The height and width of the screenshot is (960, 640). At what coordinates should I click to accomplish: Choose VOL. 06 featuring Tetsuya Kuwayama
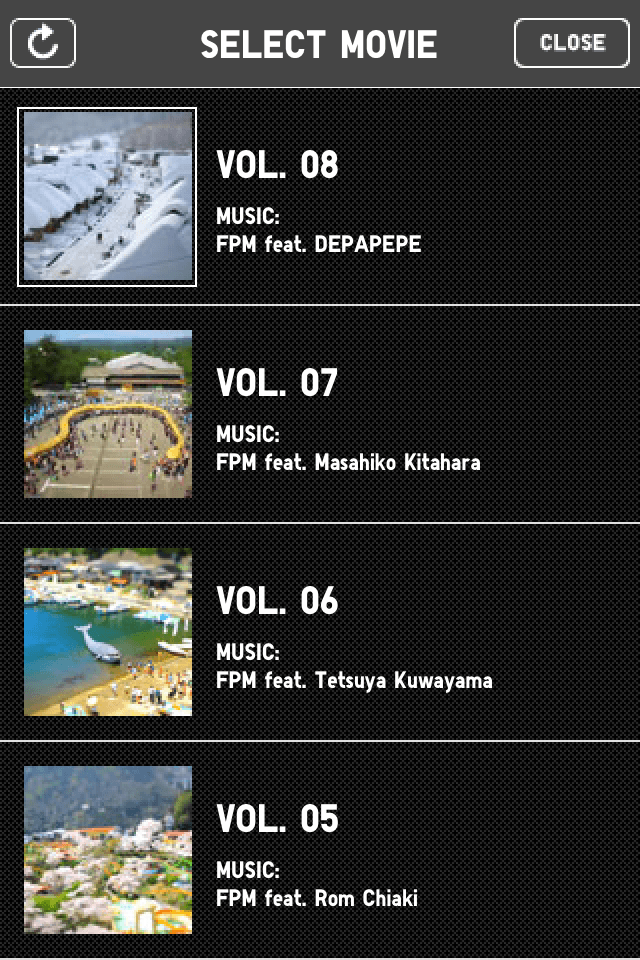tap(320, 632)
